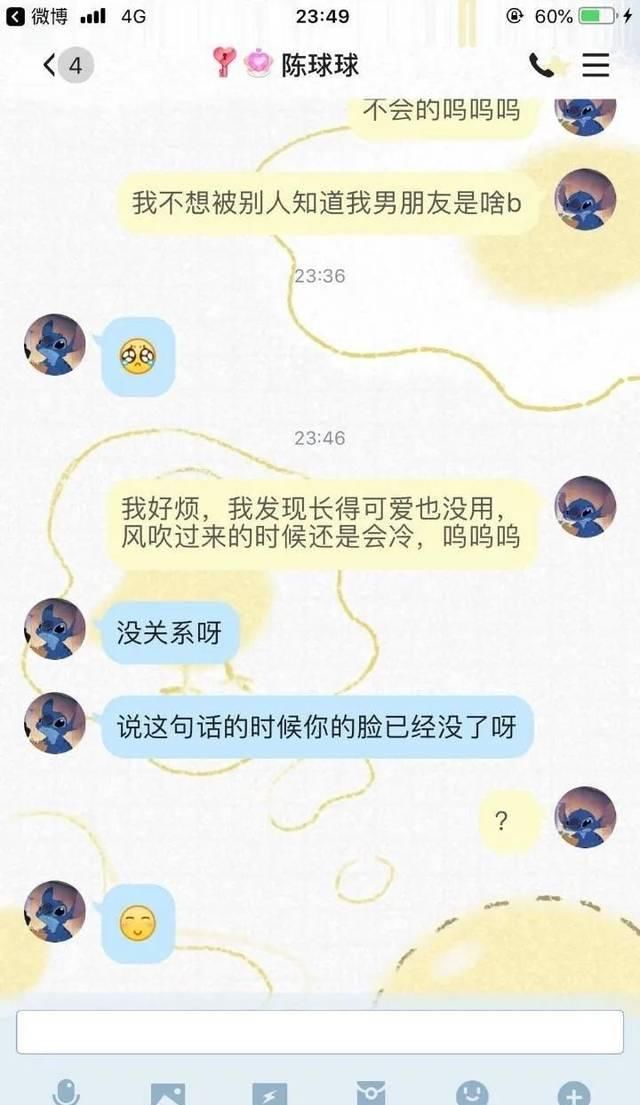Image resolution: width=640 pixels, height=1105 pixels.
Task: Open avatar beside the question mark message
Action: point(585,817)
